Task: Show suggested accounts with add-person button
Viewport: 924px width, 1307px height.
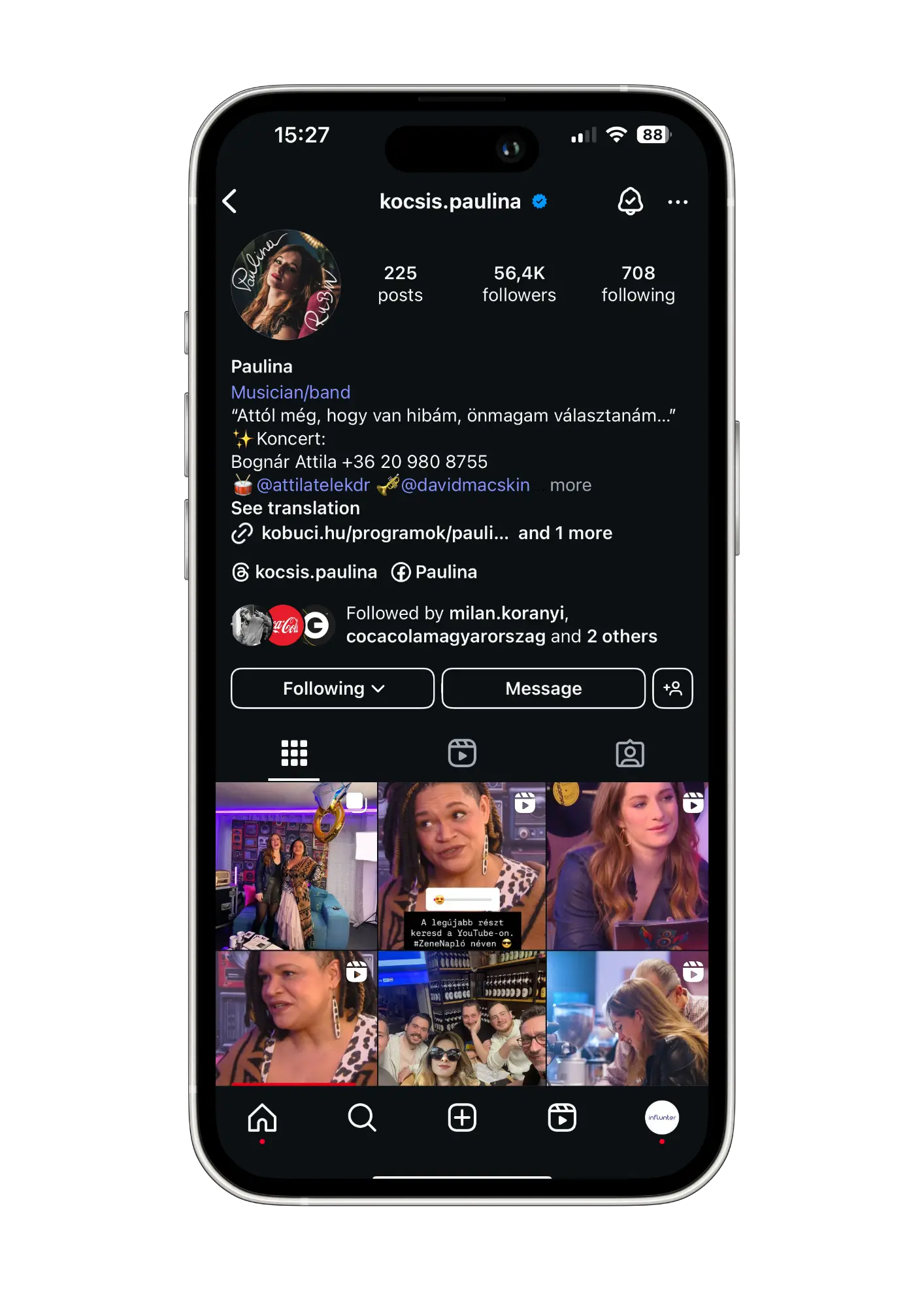Action: click(x=672, y=688)
